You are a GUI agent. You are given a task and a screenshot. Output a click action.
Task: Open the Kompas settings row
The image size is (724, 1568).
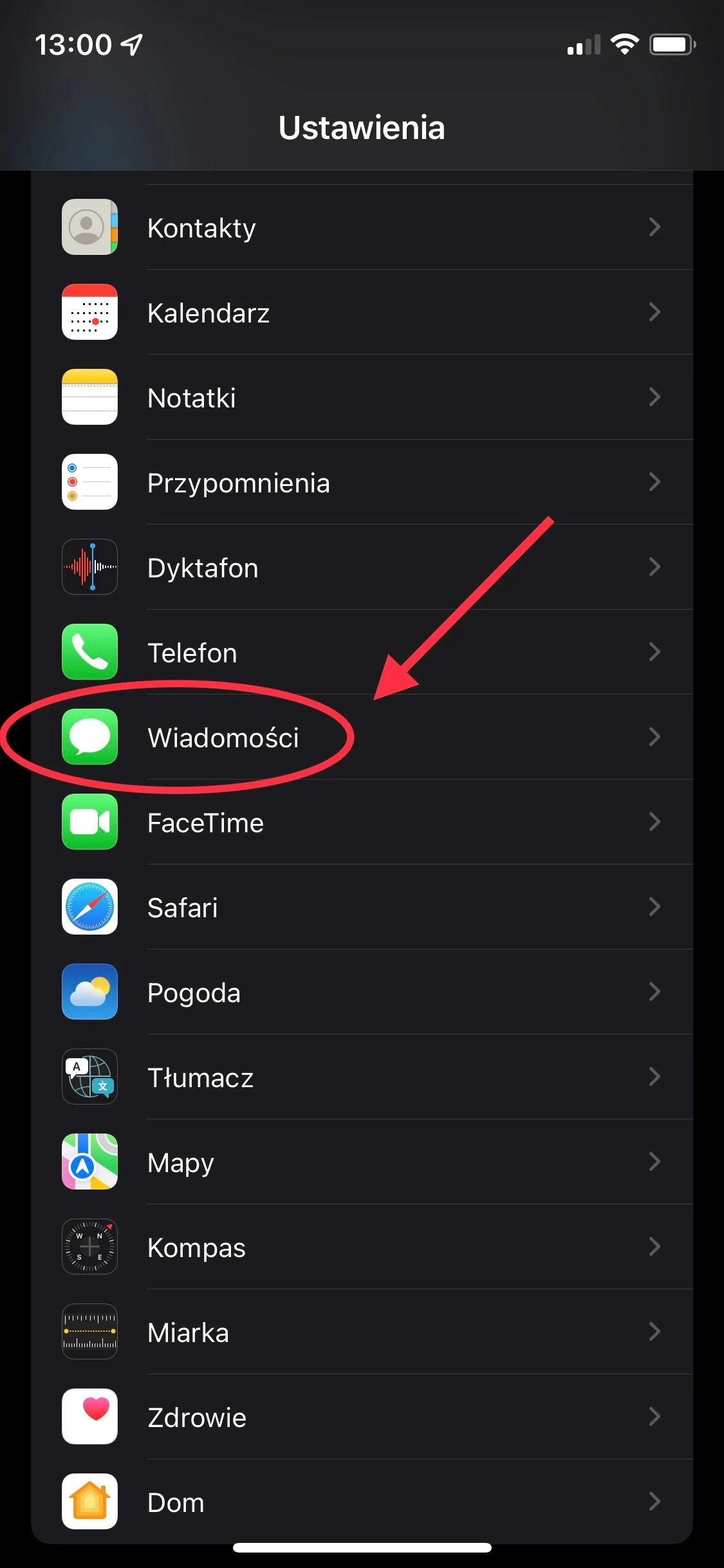point(362,1247)
